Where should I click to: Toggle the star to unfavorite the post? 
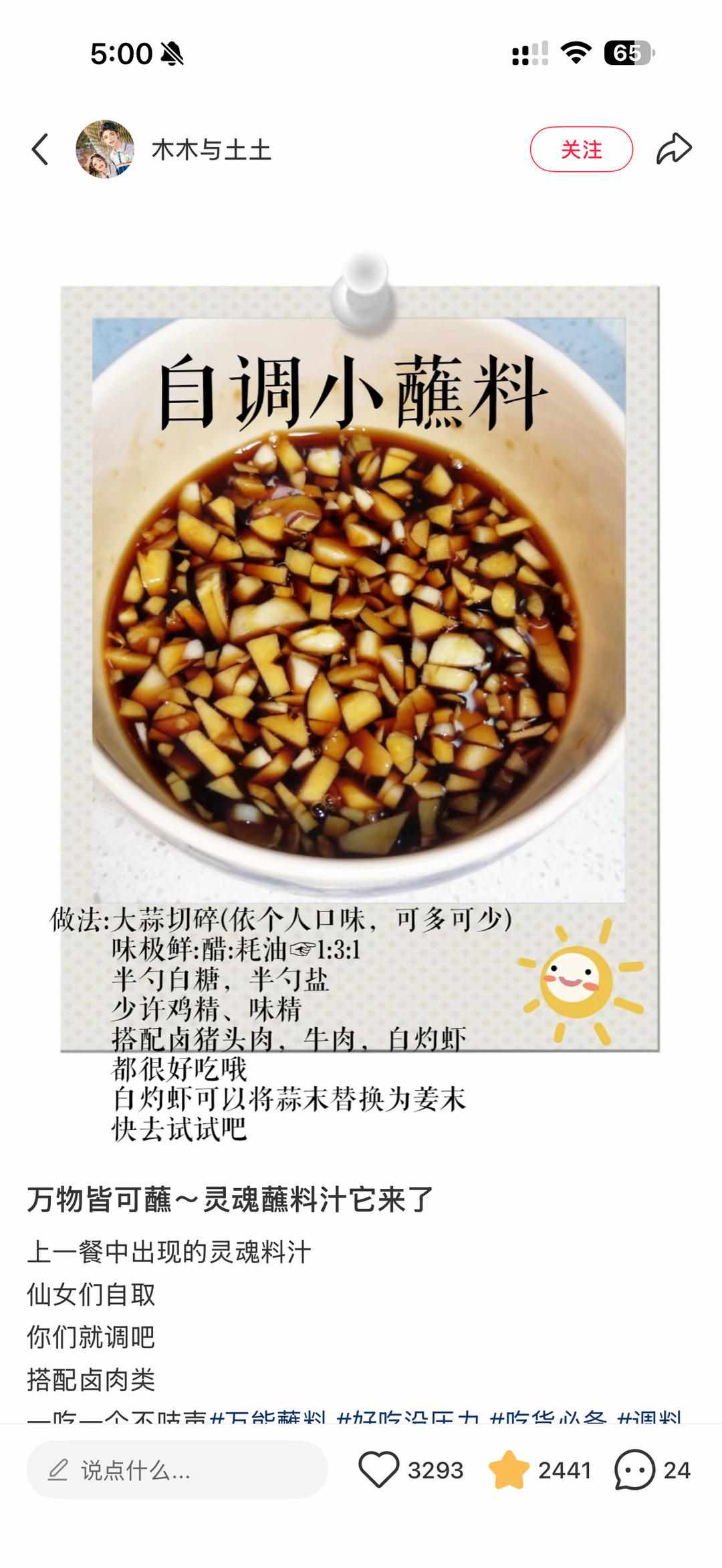tap(509, 1469)
